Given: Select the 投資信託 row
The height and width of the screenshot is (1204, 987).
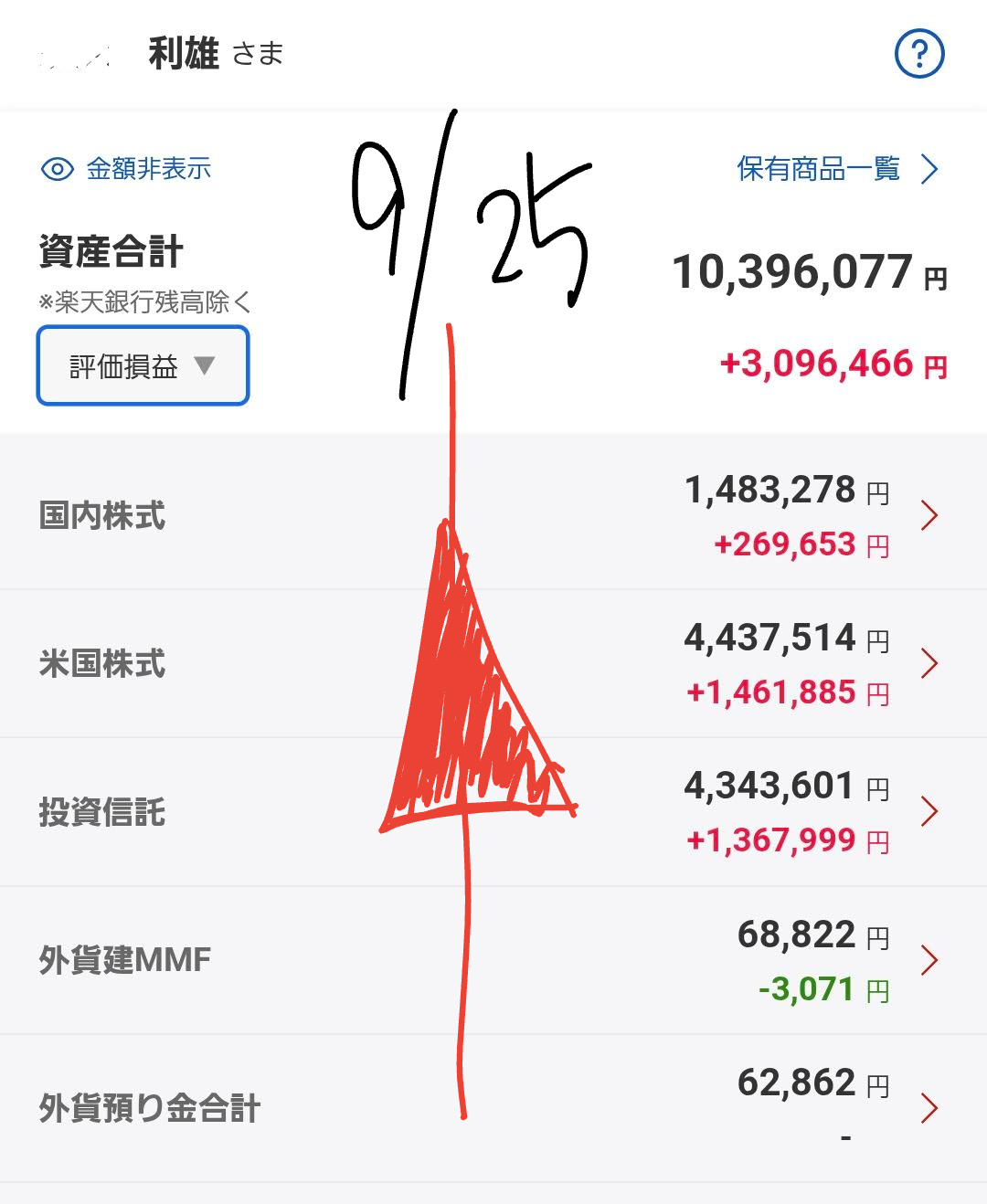Looking at the screenshot, I should (x=493, y=811).
